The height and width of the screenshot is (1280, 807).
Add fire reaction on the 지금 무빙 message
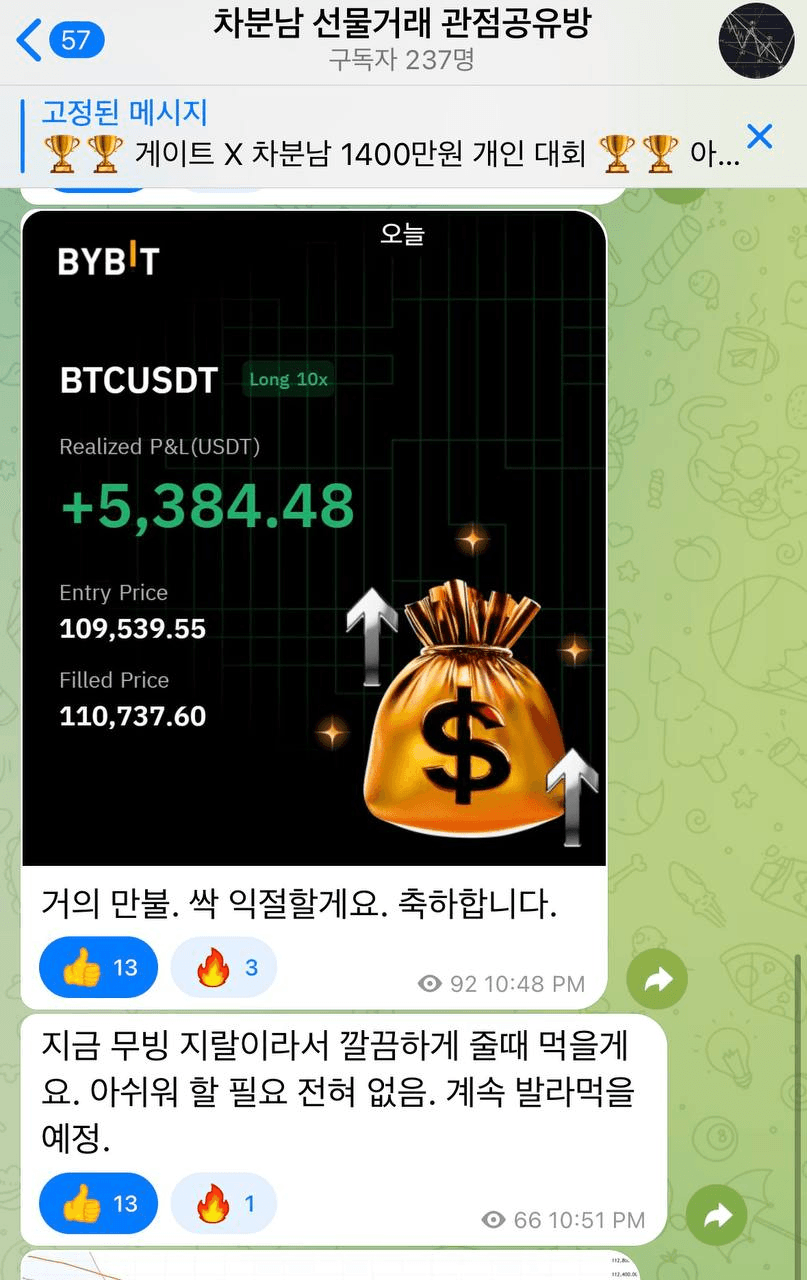[223, 1203]
